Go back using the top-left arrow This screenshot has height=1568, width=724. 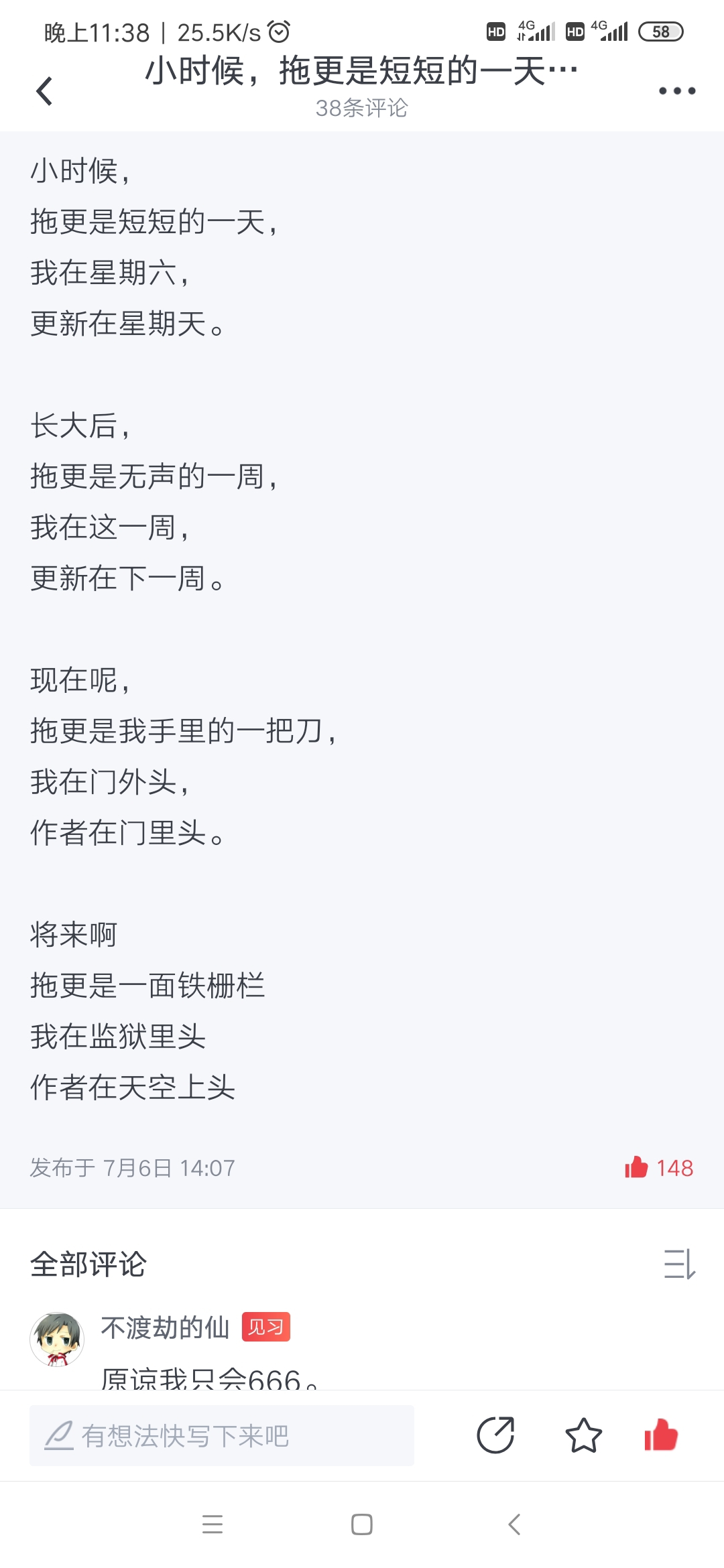pos(44,91)
